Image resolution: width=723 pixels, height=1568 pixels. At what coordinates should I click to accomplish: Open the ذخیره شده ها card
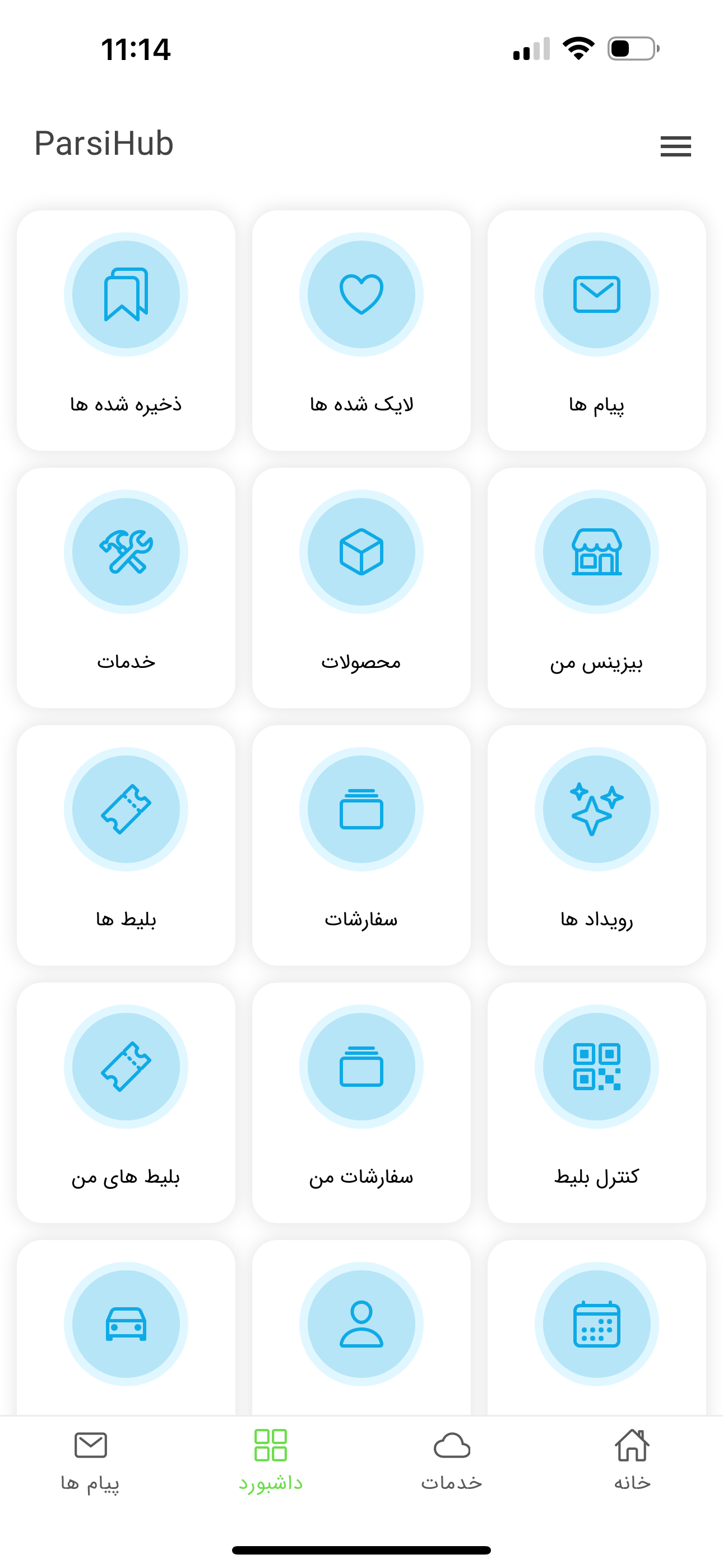click(126, 330)
